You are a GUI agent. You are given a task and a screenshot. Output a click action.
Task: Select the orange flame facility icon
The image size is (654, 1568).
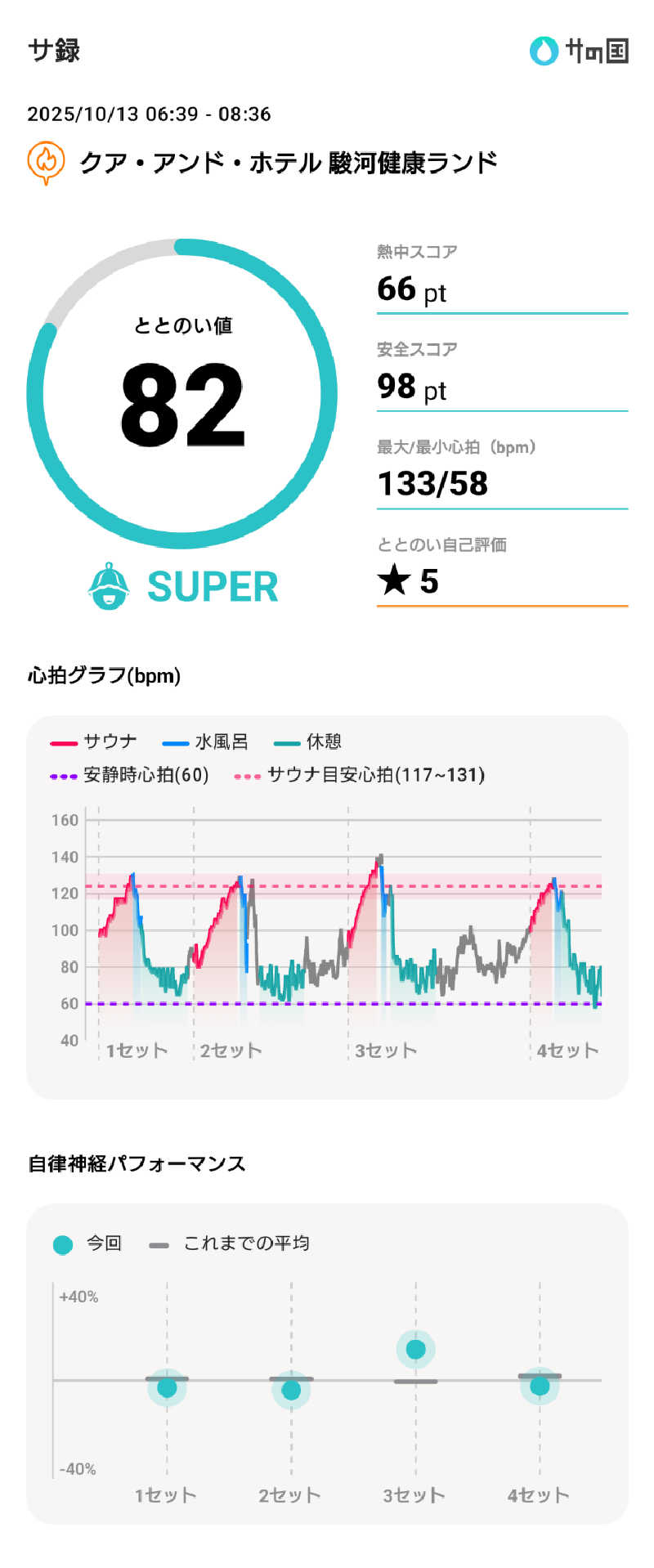tap(47, 161)
